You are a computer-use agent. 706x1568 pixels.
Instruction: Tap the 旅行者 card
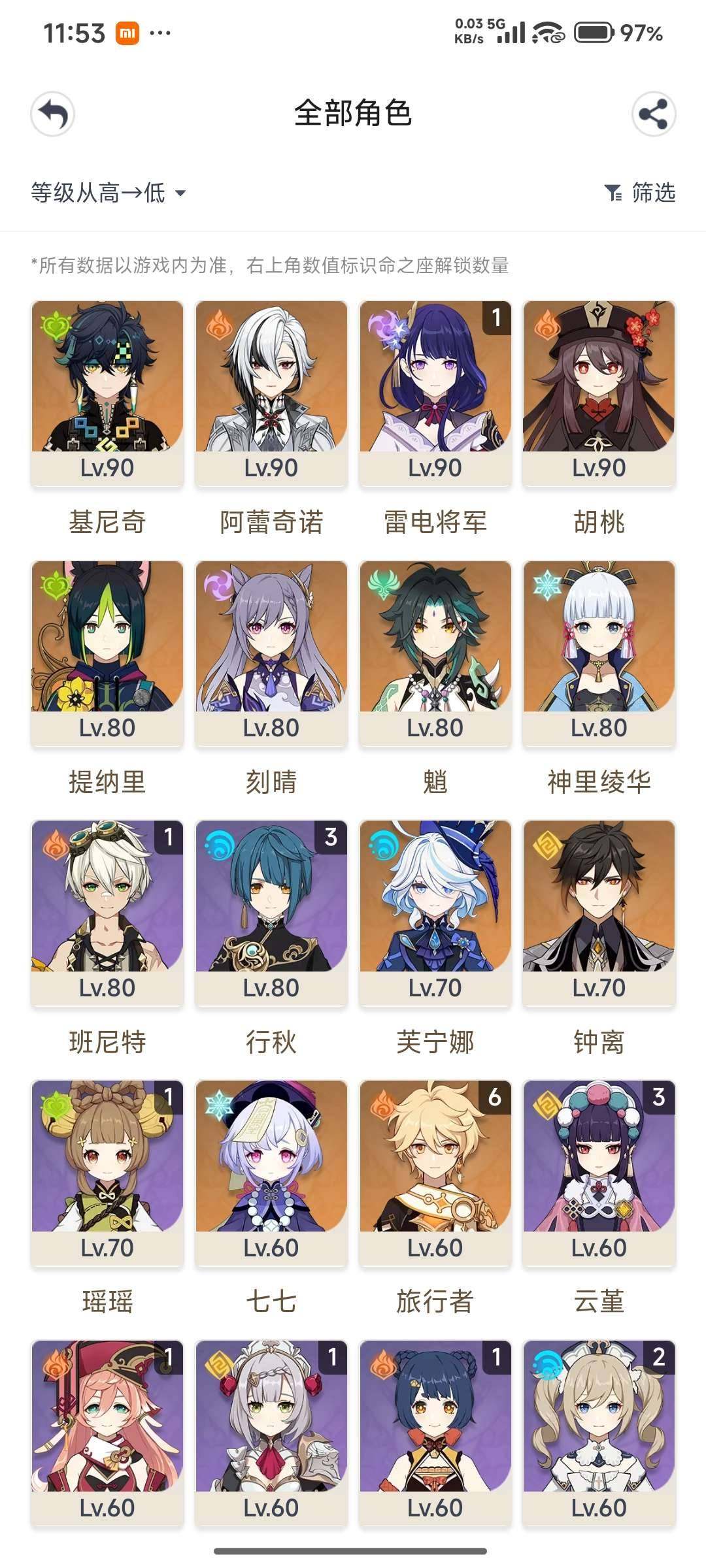(x=435, y=1172)
